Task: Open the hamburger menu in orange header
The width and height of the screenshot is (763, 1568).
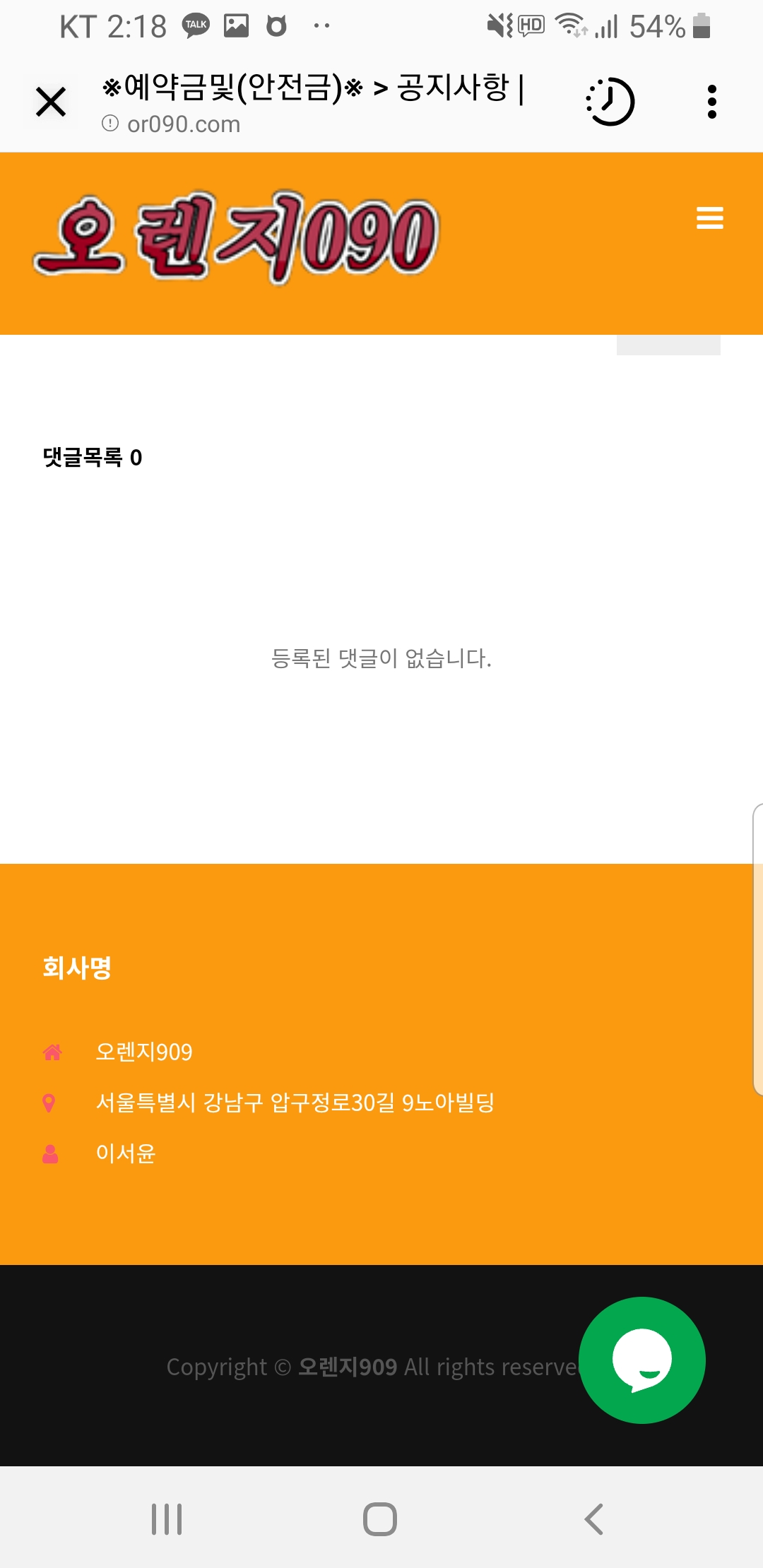Action: coord(709,218)
